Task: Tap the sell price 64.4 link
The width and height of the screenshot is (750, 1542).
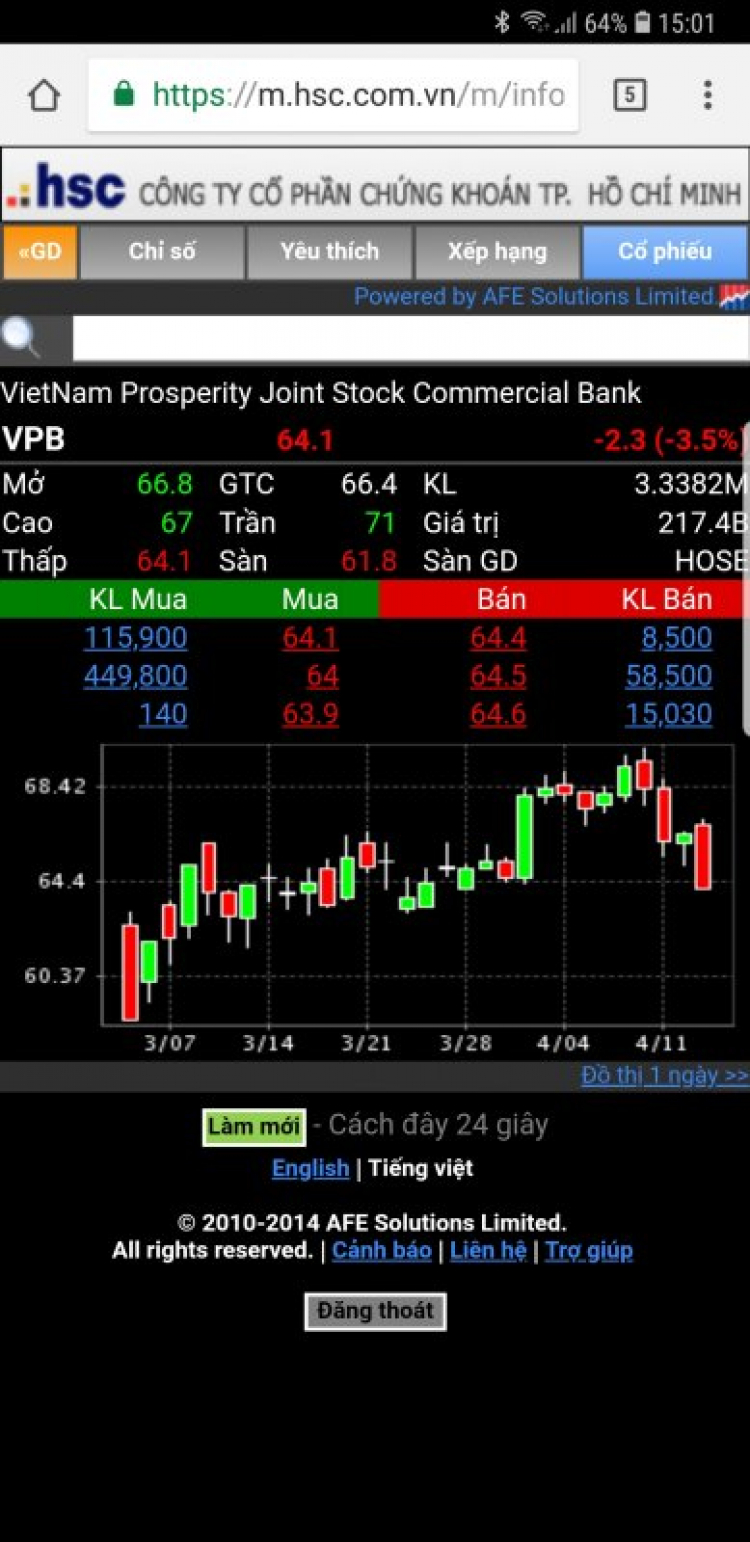Action: tap(498, 638)
